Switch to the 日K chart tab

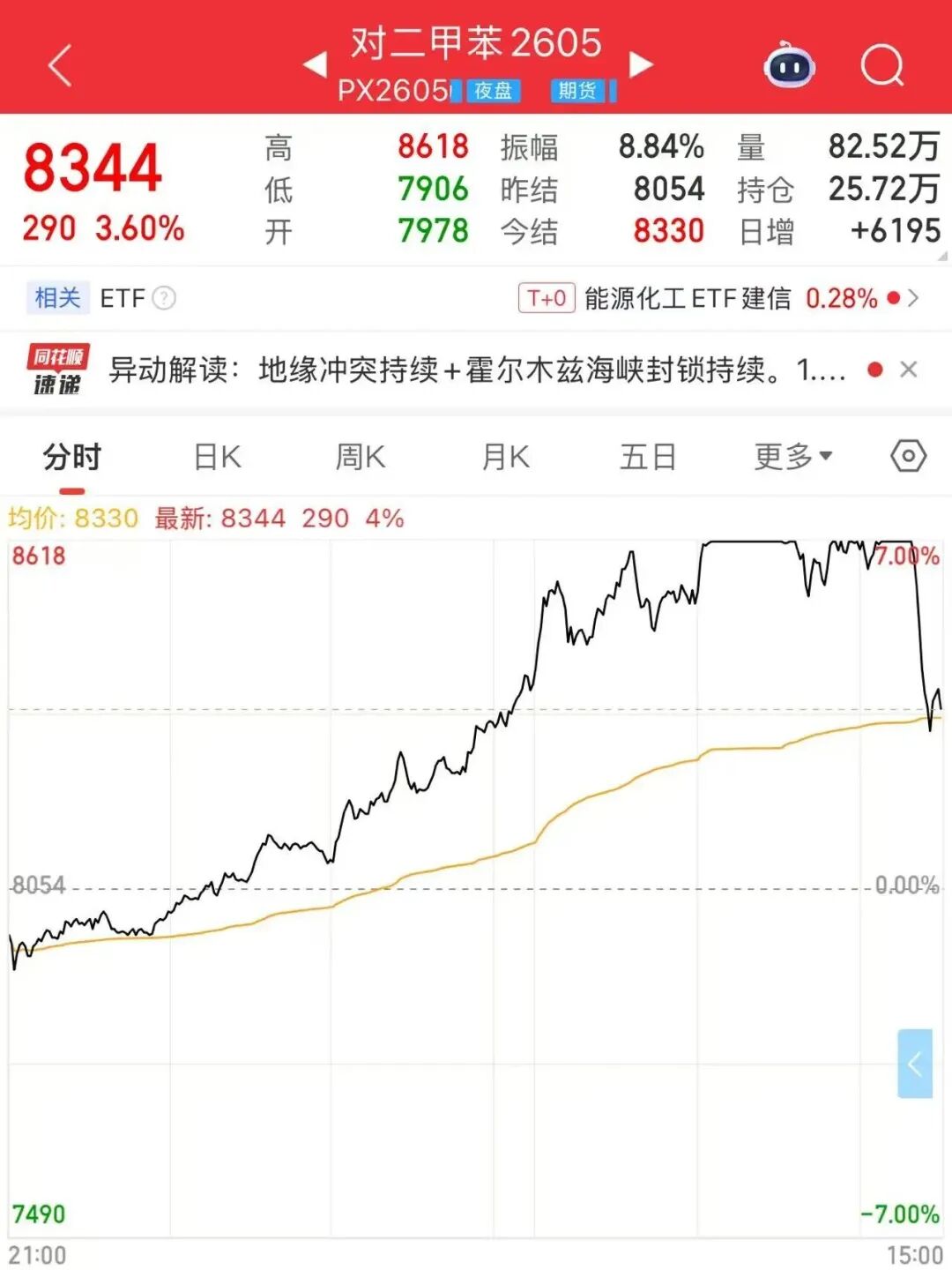click(x=217, y=458)
